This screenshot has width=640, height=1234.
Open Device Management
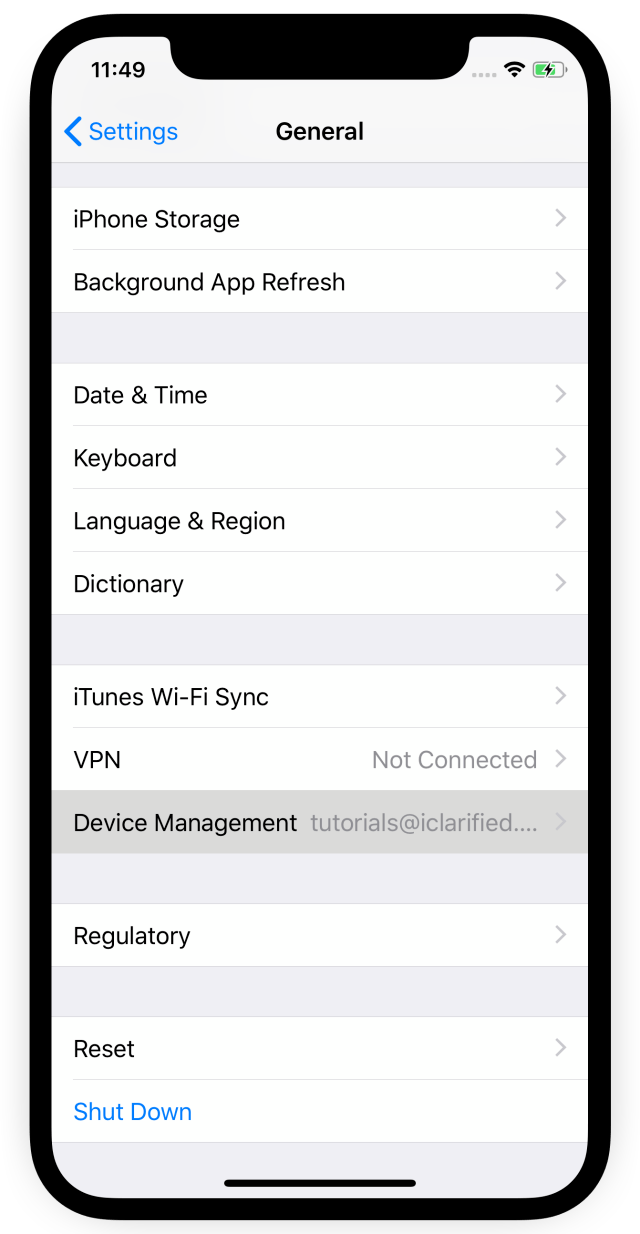(319, 823)
